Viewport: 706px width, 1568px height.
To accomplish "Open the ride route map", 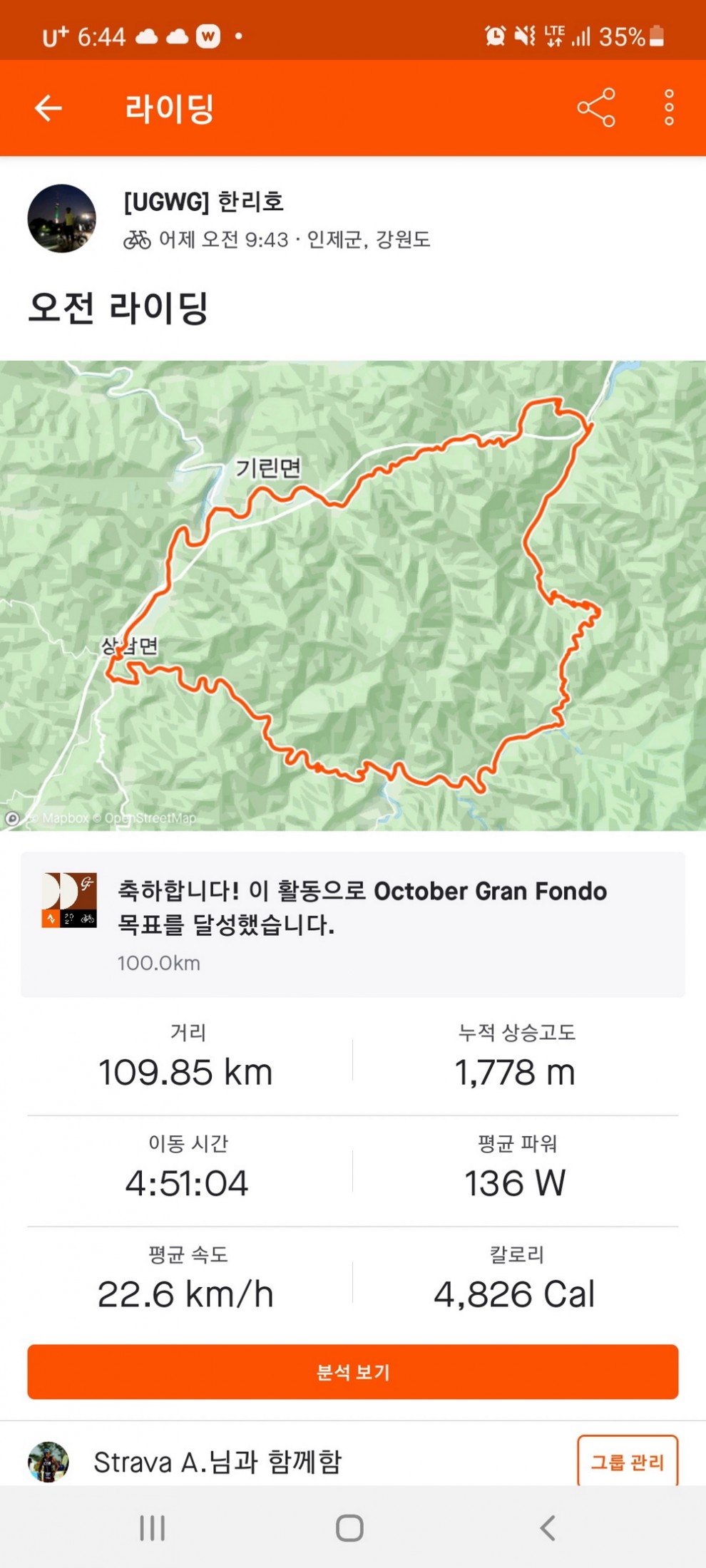I will click(353, 595).
